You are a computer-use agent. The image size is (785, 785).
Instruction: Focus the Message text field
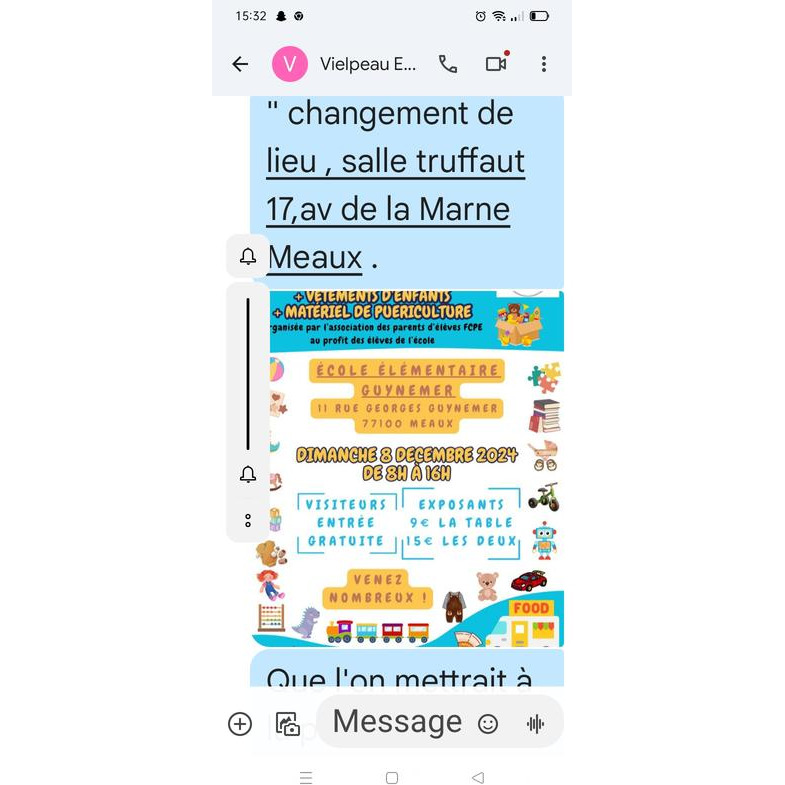(397, 721)
